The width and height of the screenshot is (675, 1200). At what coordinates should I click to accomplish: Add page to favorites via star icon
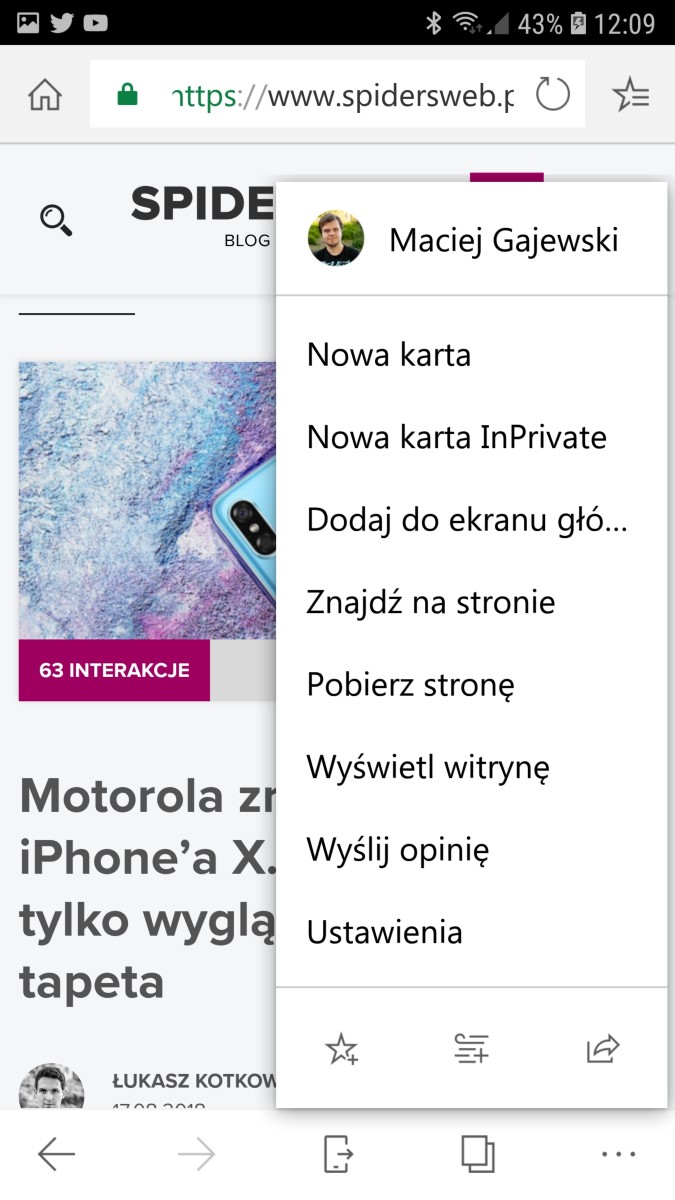coord(342,1049)
